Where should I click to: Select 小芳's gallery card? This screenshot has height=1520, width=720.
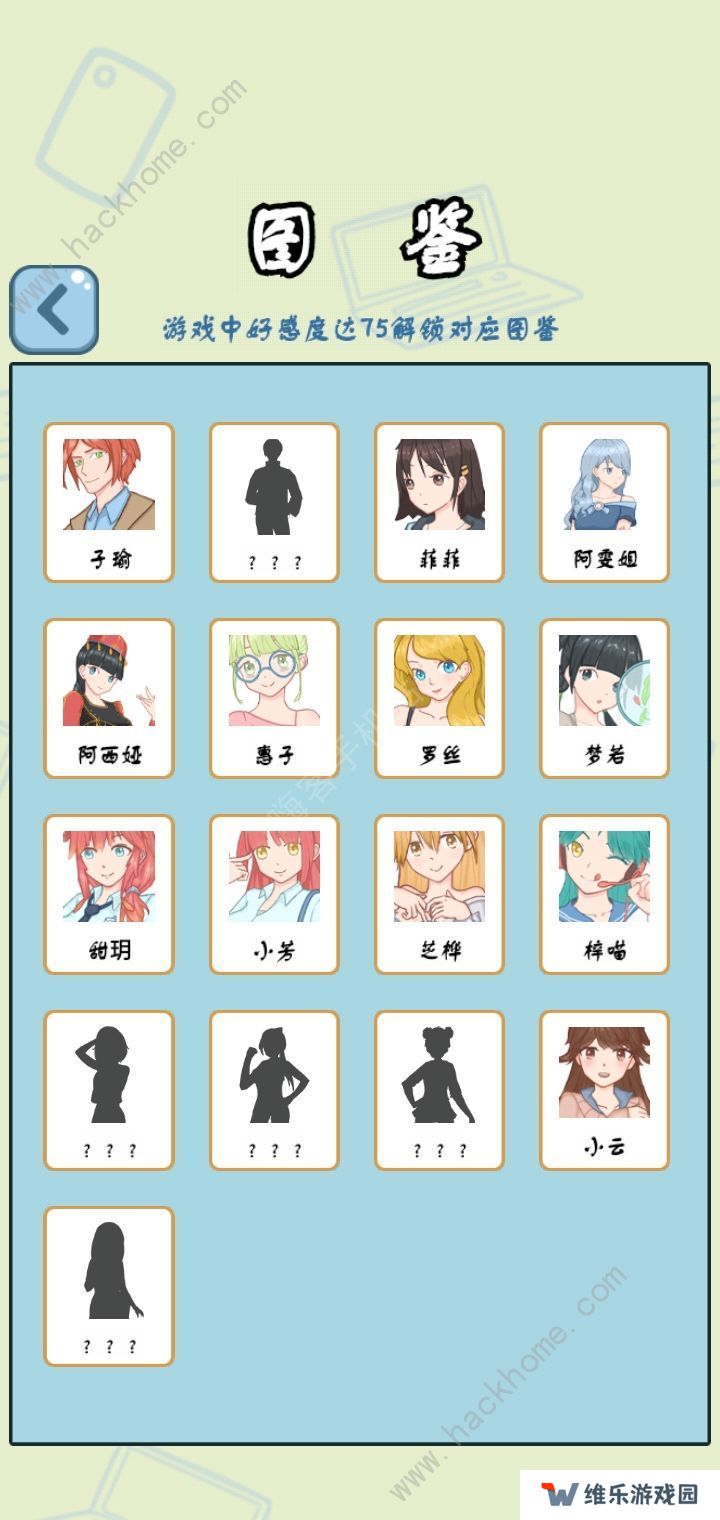pyautogui.click(x=274, y=894)
